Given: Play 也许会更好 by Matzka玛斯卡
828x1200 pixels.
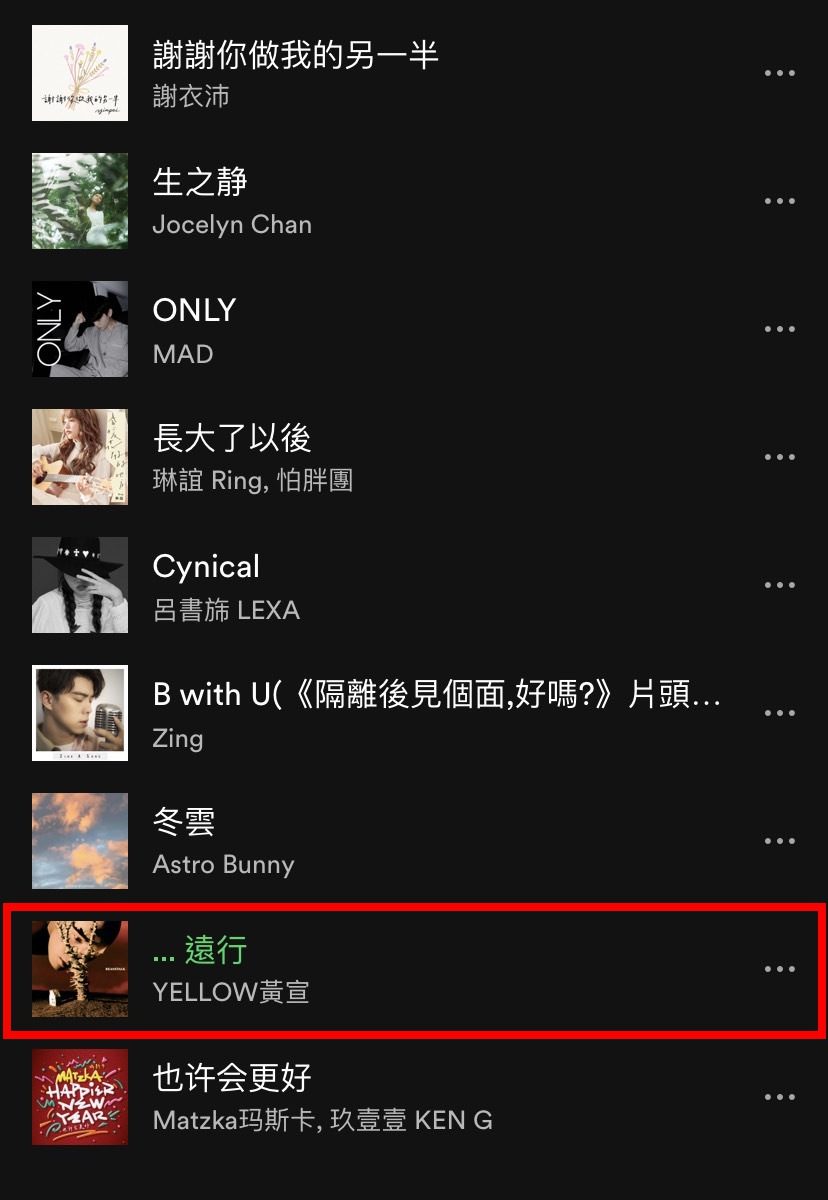Looking at the screenshot, I should pyautogui.click(x=232, y=1078).
